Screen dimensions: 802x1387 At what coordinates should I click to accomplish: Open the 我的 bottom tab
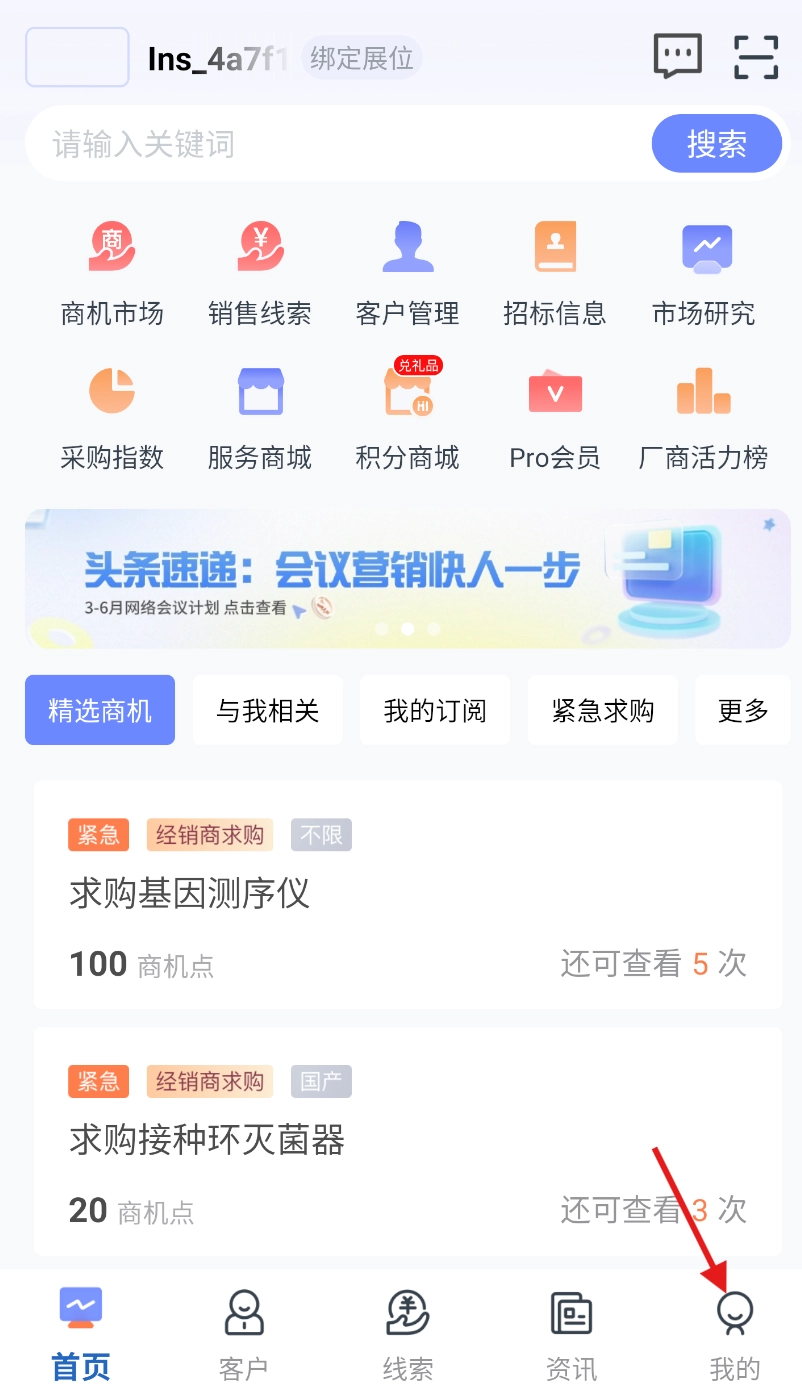point(735,1332)
